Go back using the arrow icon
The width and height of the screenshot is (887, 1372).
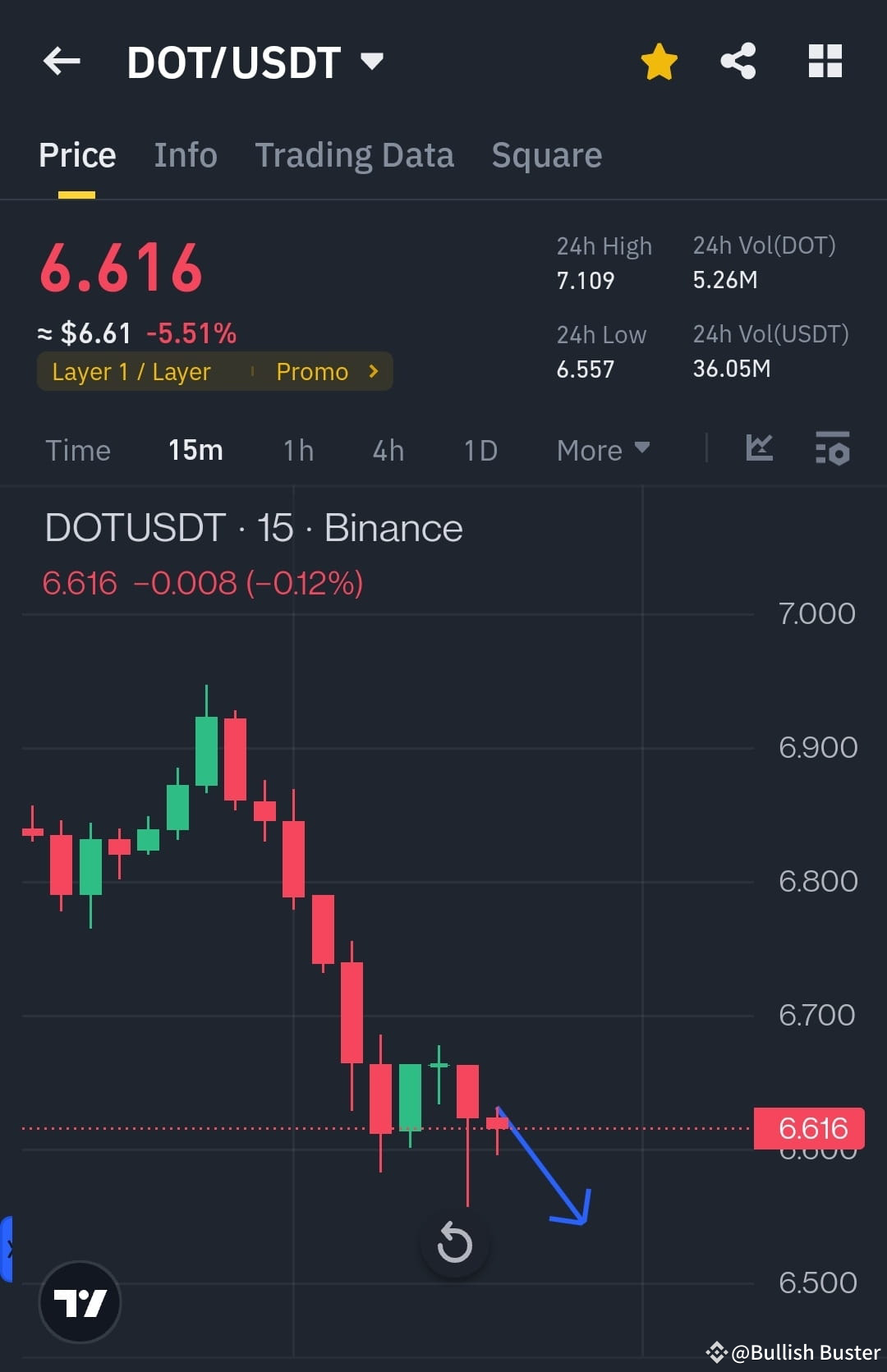click(x=62, y=61)
